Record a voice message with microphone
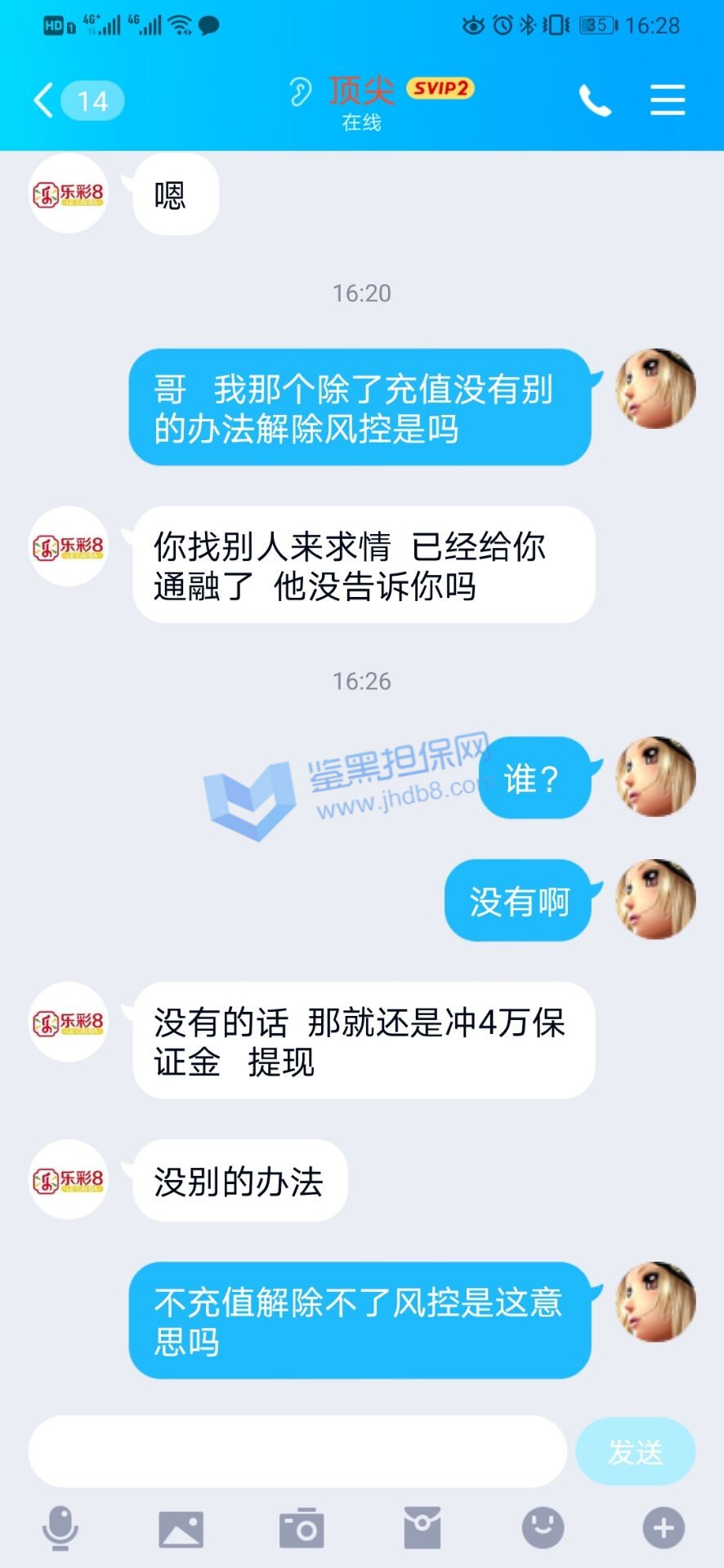Image resolution: width=724 pixels, height=1568 pixels. coord(60,1528)
